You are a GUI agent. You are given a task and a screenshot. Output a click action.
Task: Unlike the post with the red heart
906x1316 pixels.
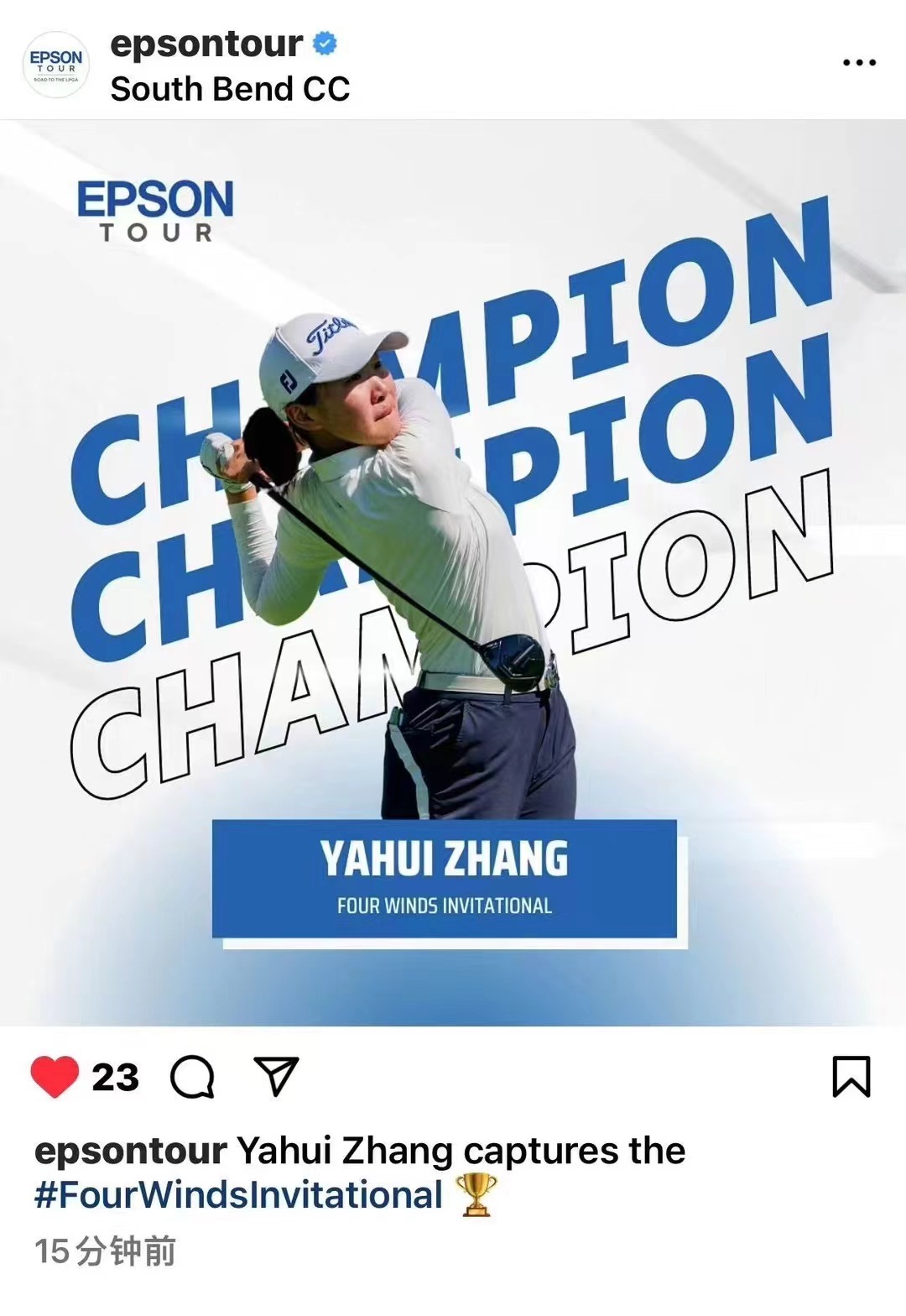pos(55,1077)
